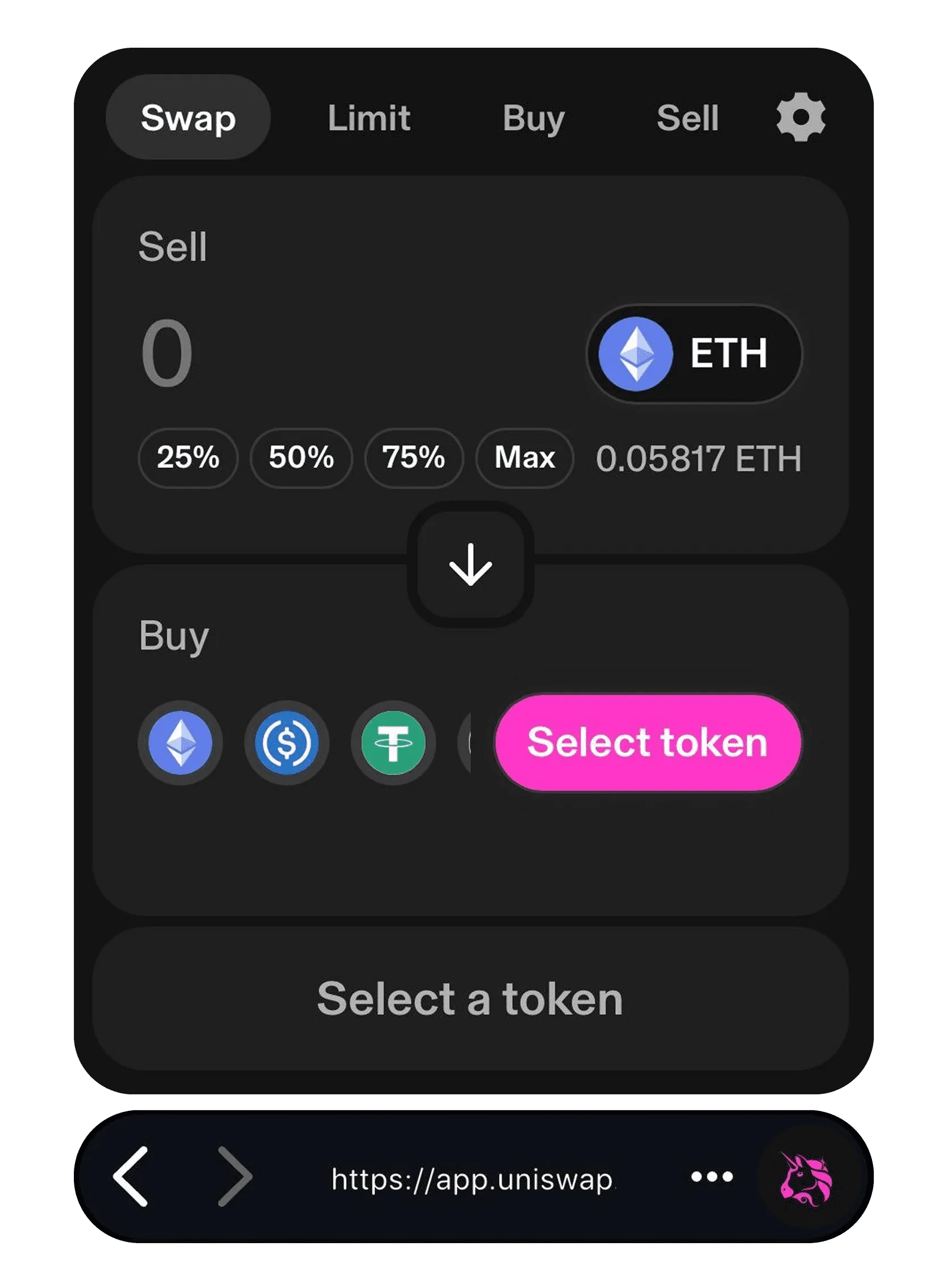
Task: Switch to the Limit tab
Action: coord(369,119)
